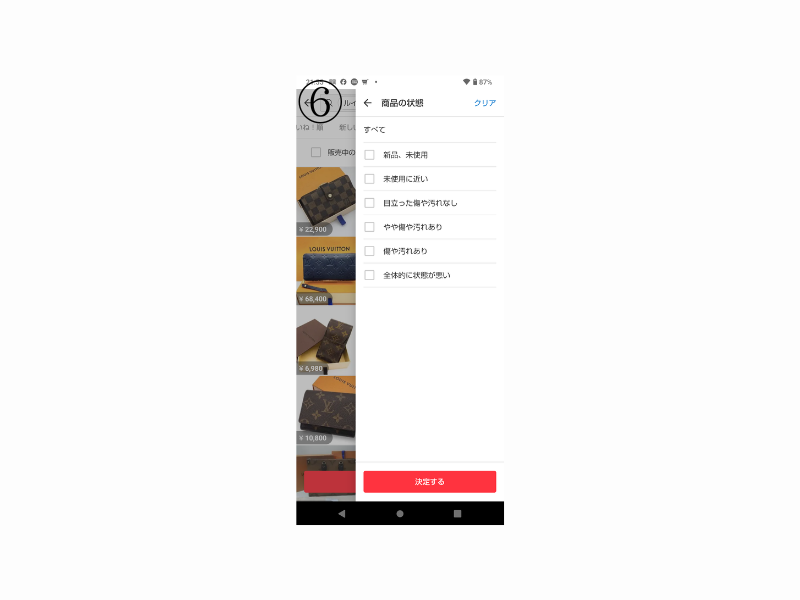Screen dimensions: 800x600
Task: Select the すべて option
Action: 375,130
